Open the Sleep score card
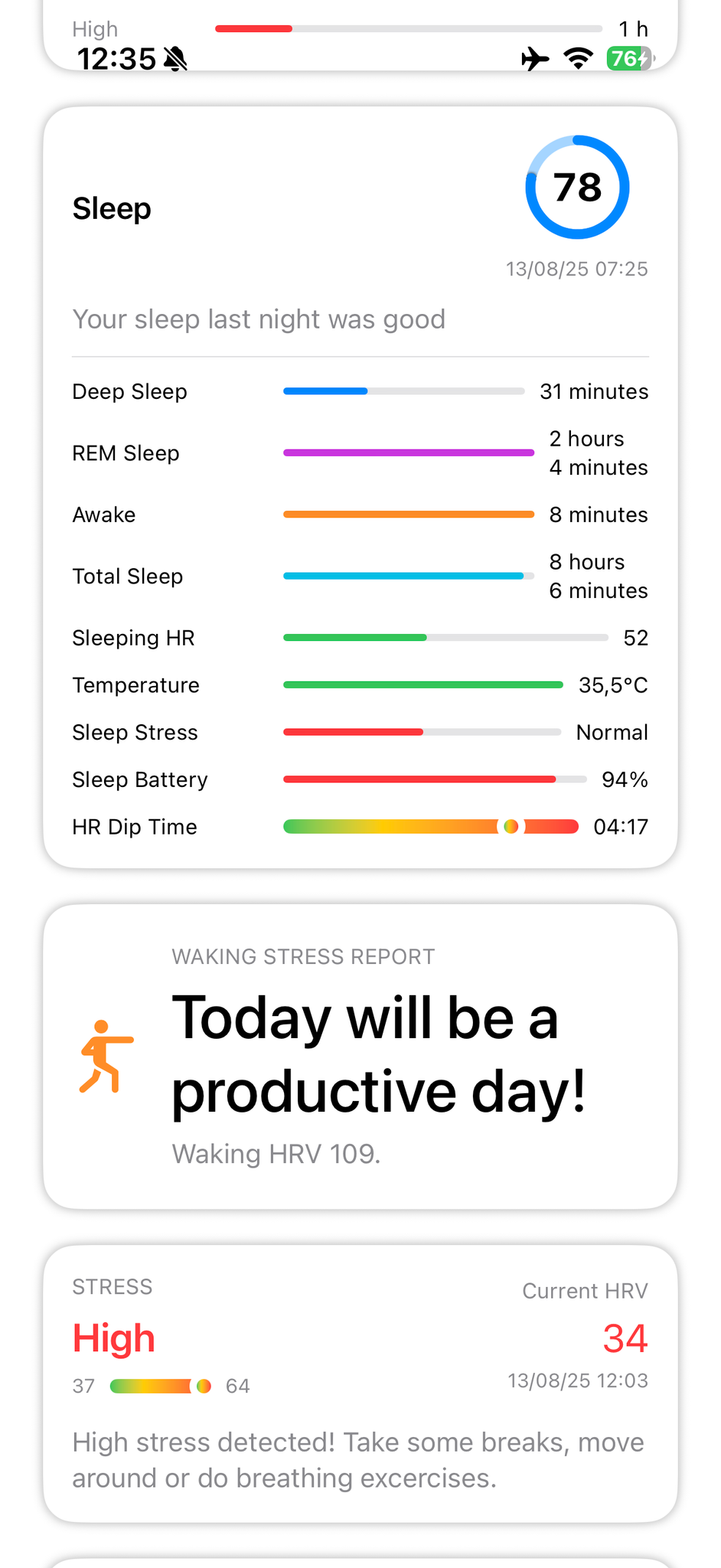 pyautogui.click(x=360, y=230)
